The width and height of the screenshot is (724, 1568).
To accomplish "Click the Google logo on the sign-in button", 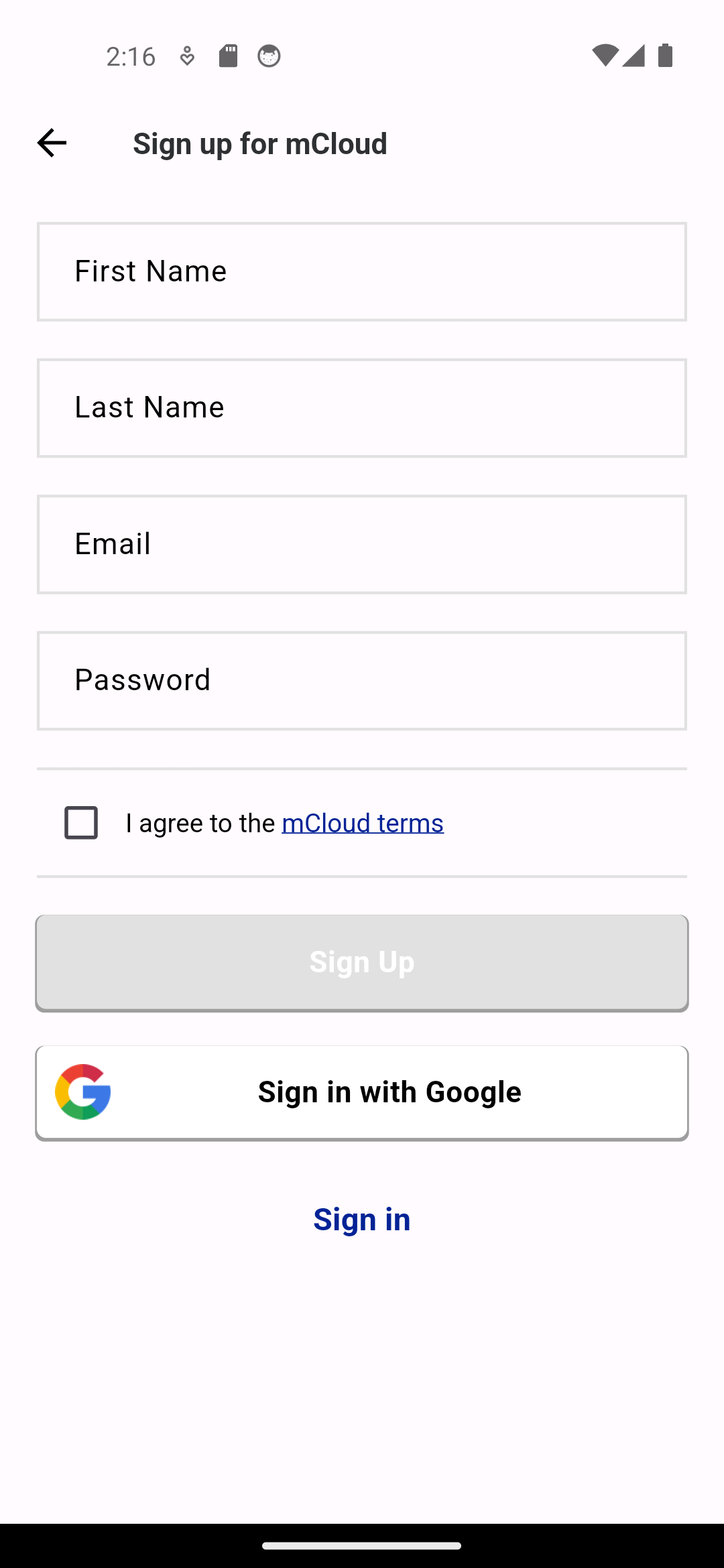I will (83, 1092).
